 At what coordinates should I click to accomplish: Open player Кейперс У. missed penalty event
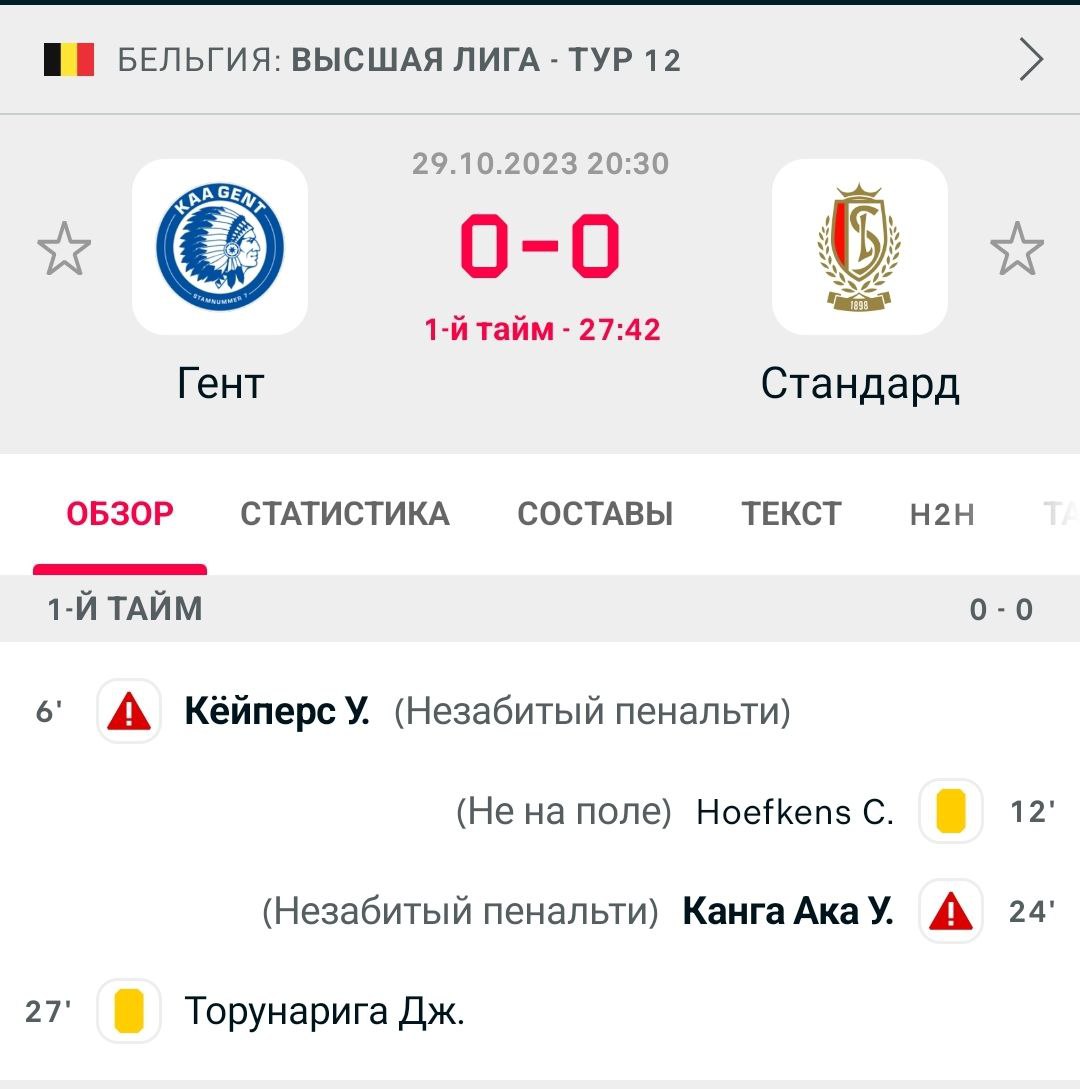coord(277,712)
